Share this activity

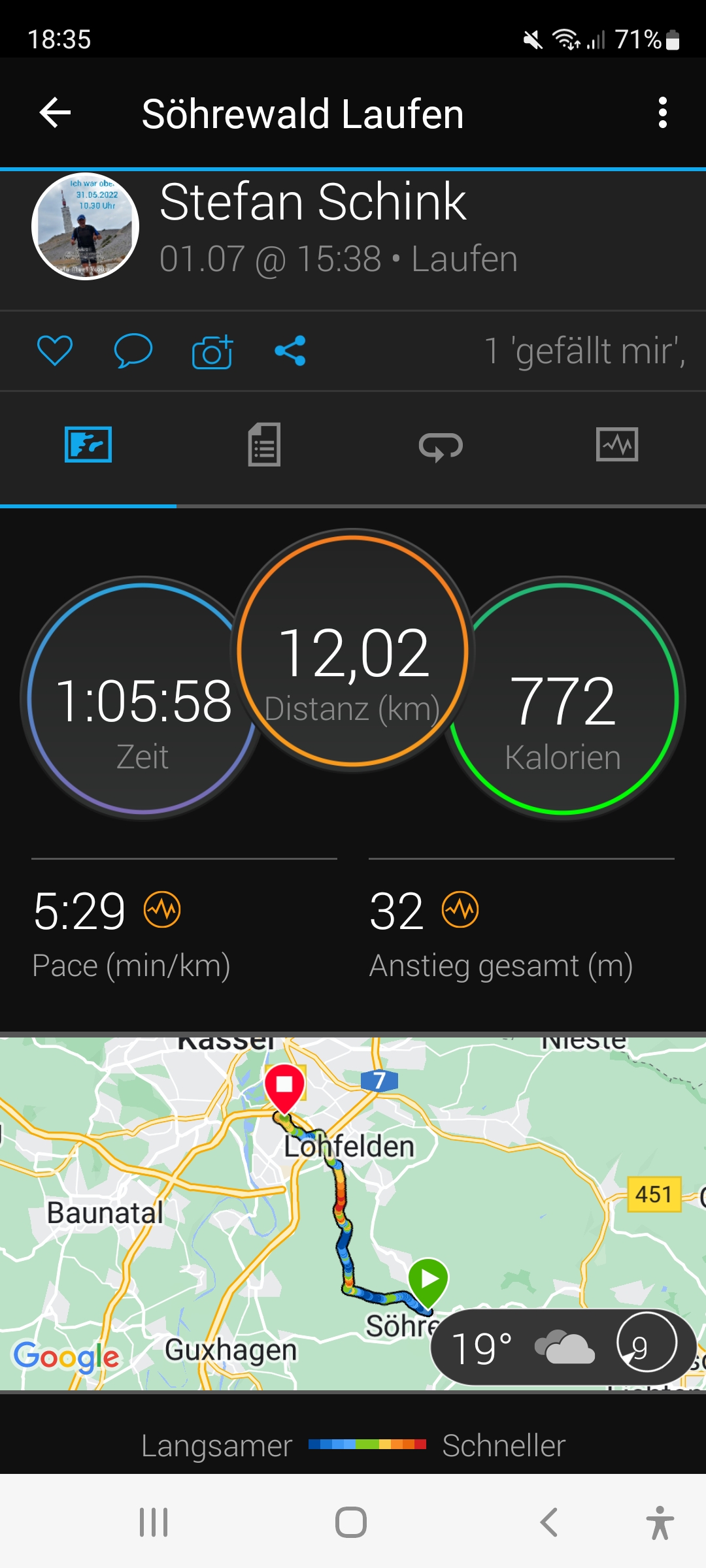pos(290,351)
